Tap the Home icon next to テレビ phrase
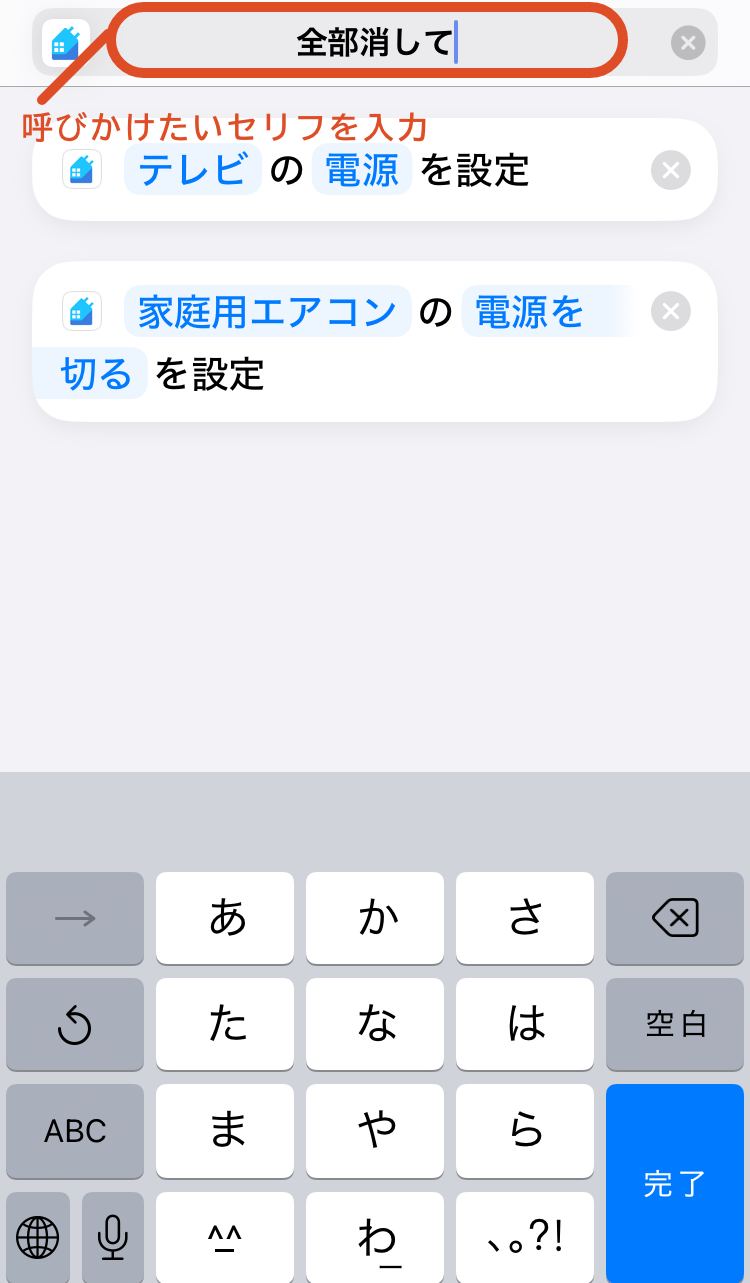Viewport: 750px width, 1283px height. [x=82, y=169]
